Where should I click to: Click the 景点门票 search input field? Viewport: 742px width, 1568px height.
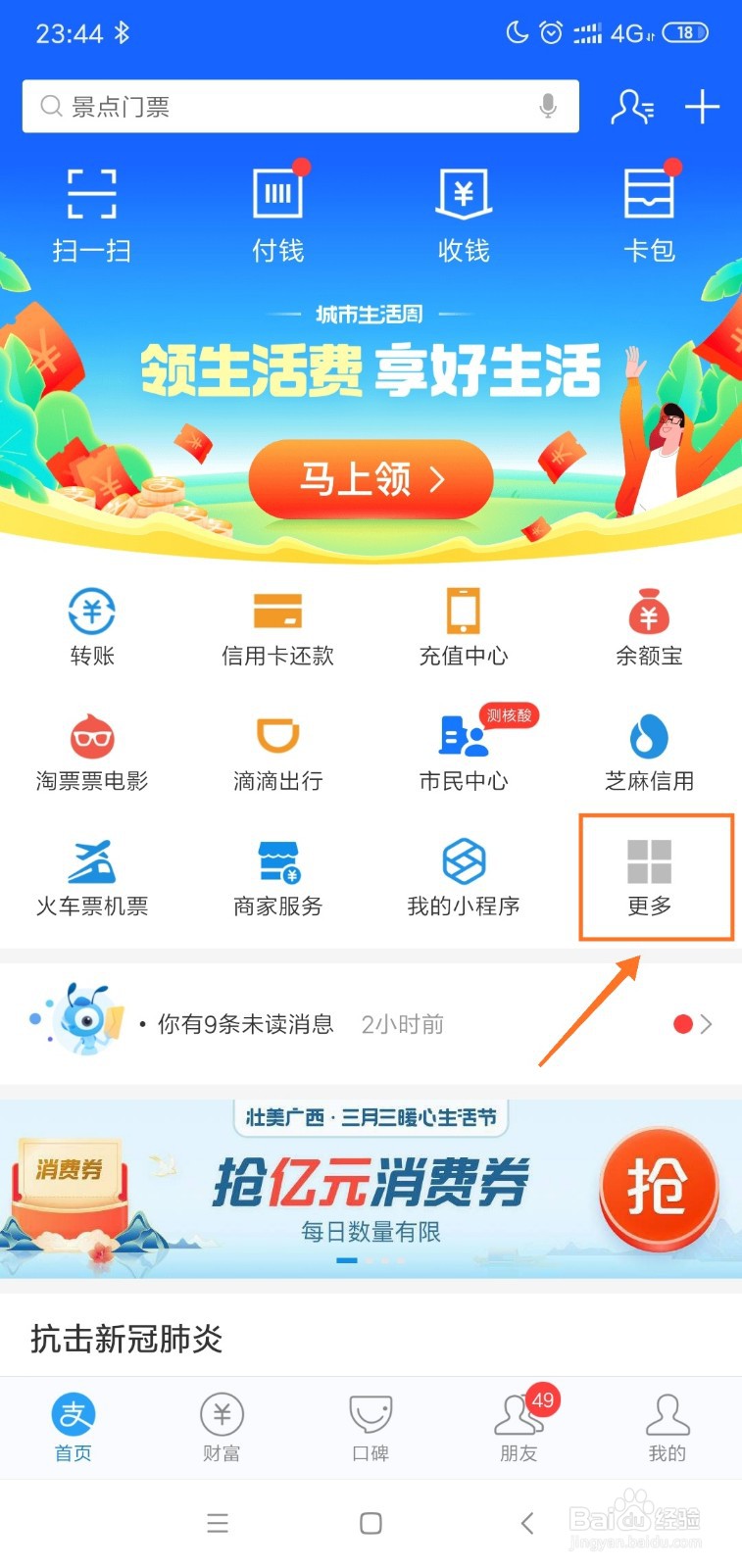(x=294, y=106)
